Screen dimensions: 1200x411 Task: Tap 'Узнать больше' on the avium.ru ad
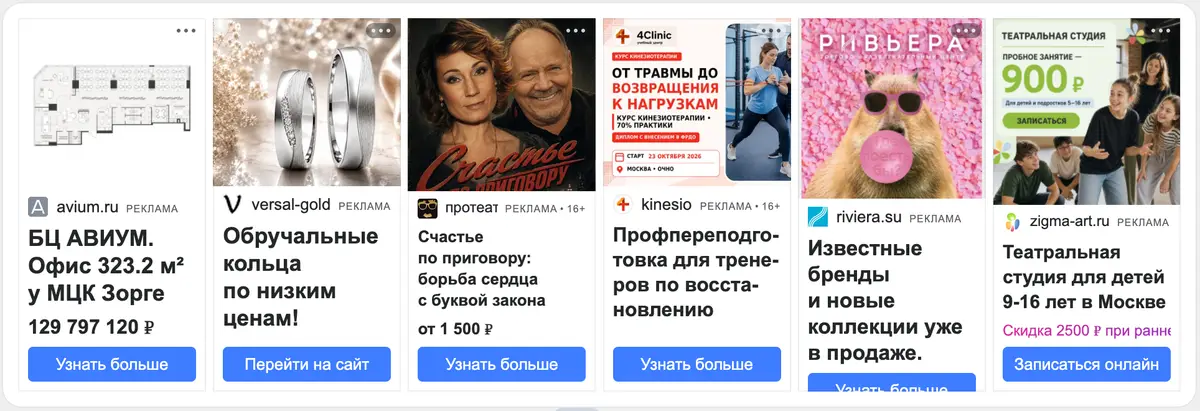112,364
